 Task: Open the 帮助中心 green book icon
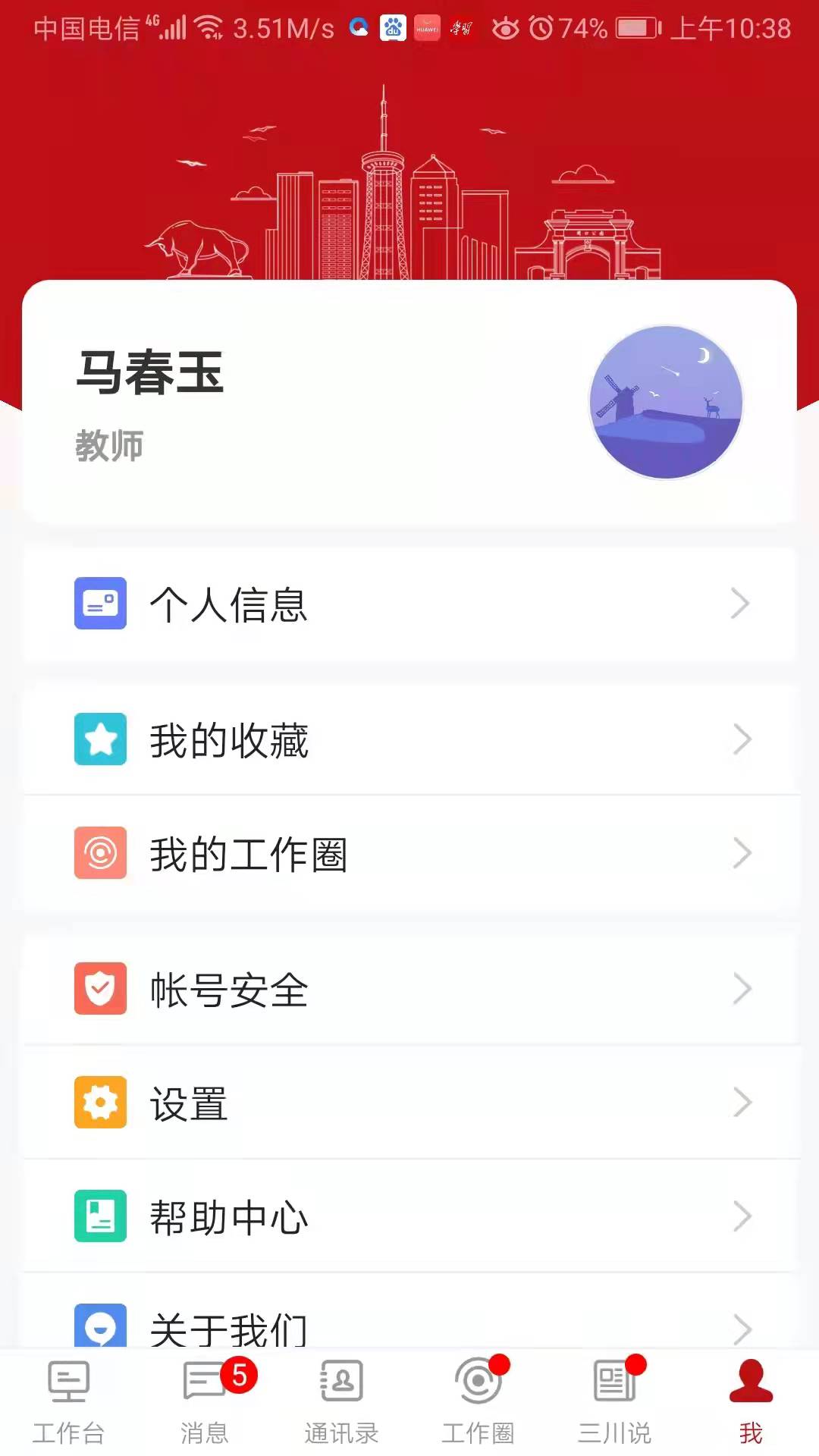coord(99,1216)
